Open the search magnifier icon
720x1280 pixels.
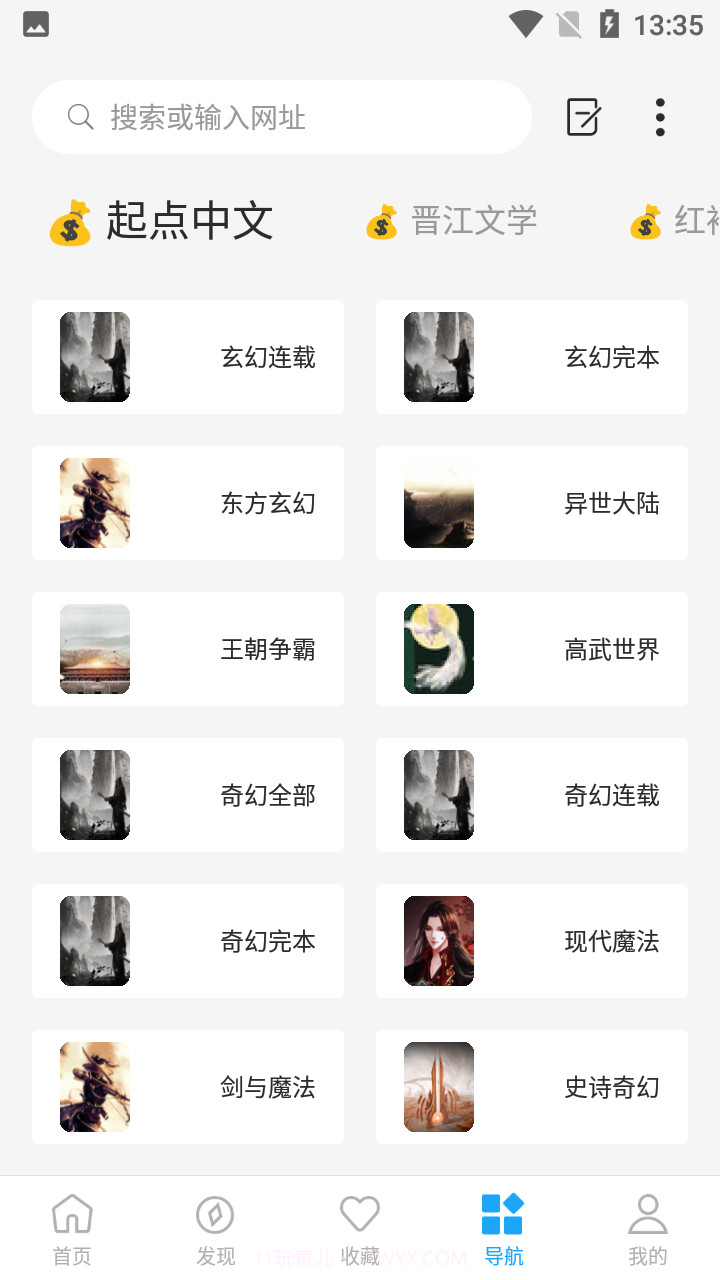pos(80,117)
